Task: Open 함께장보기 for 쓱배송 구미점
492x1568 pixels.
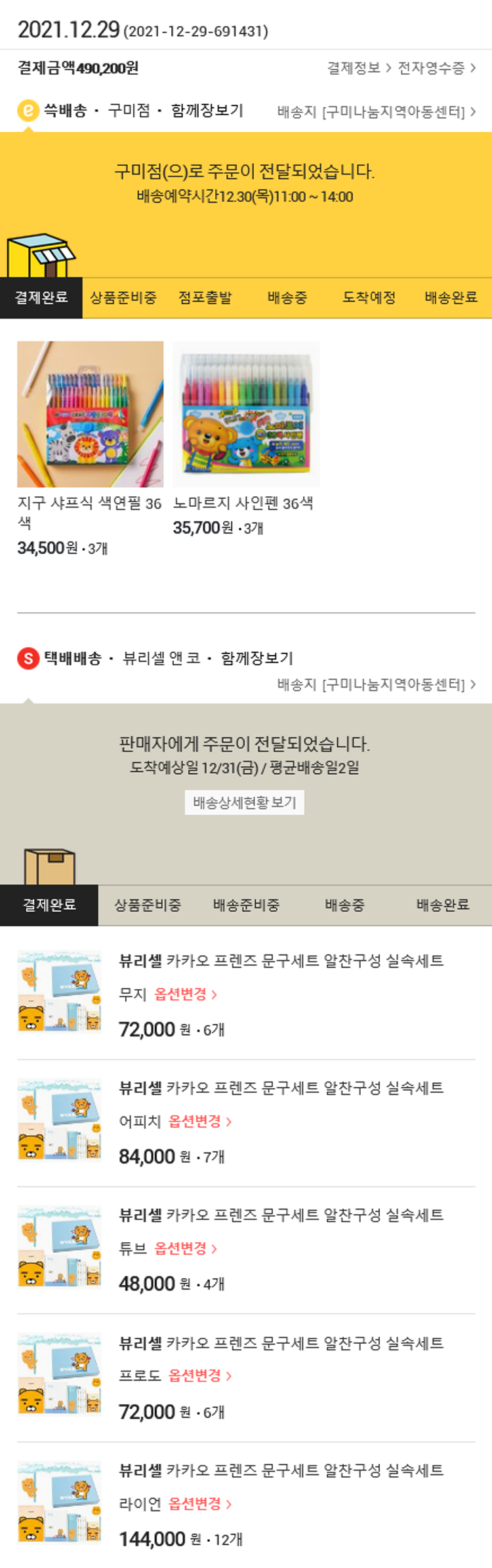Action: [207, 111]
